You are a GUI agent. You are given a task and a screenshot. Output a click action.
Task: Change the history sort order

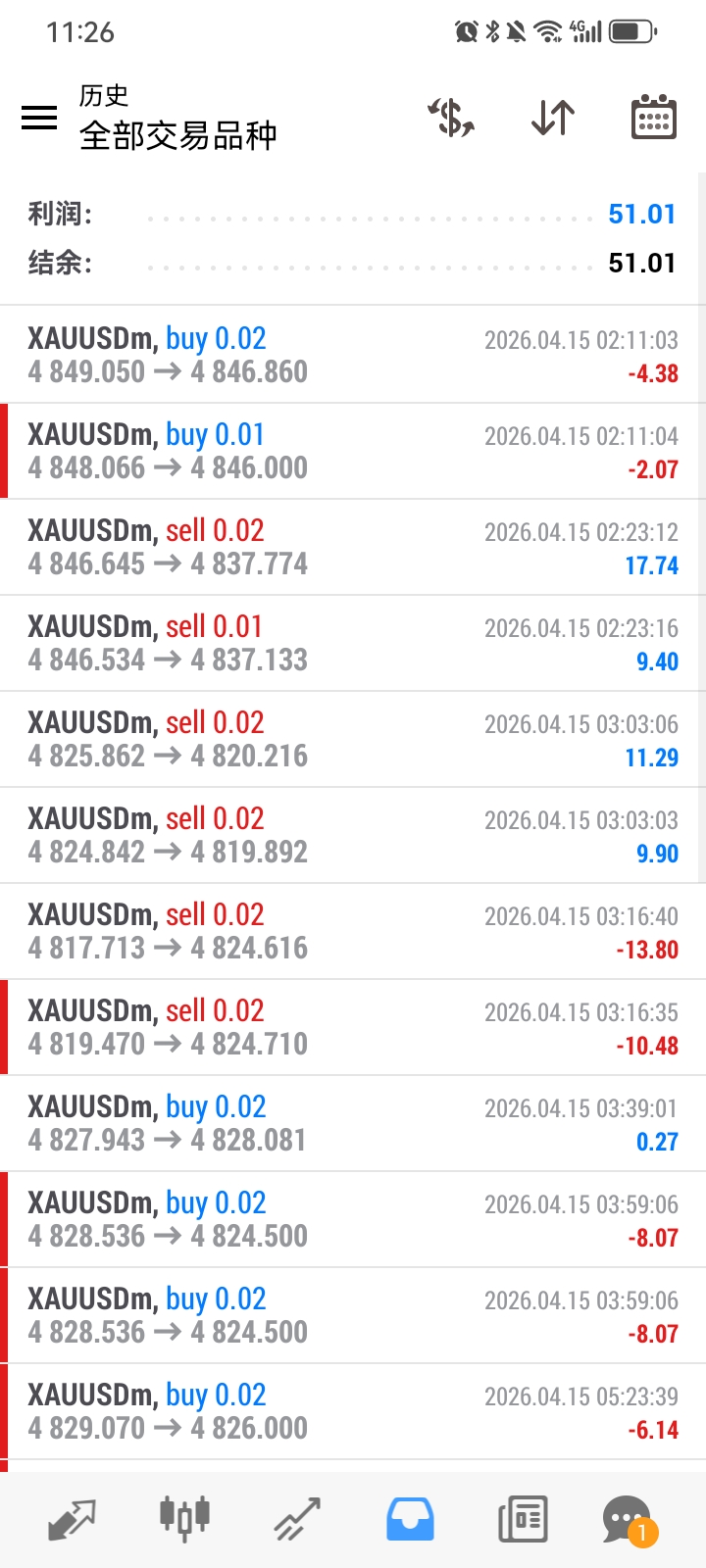[x=553, y=118]
